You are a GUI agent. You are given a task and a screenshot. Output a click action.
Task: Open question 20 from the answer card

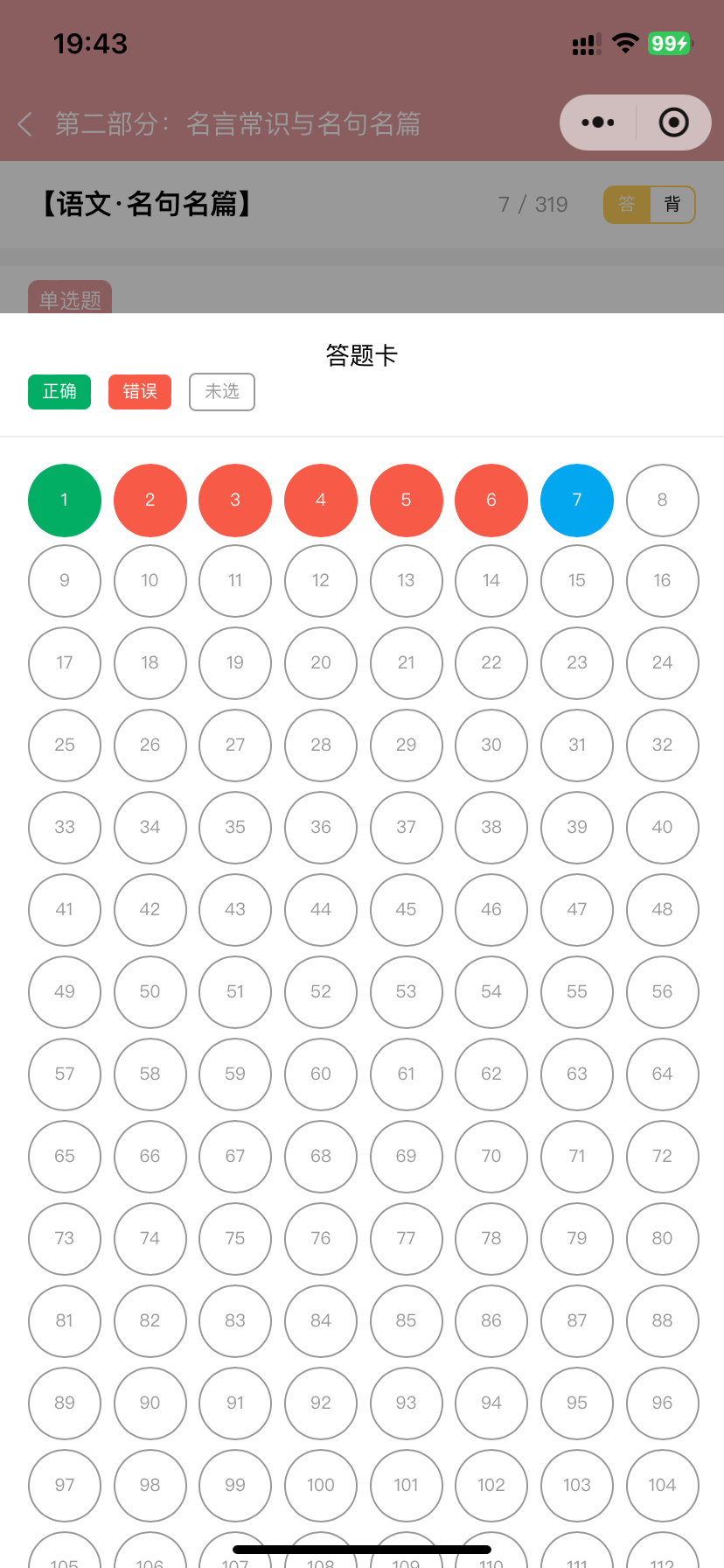click(x=321, y=663)
